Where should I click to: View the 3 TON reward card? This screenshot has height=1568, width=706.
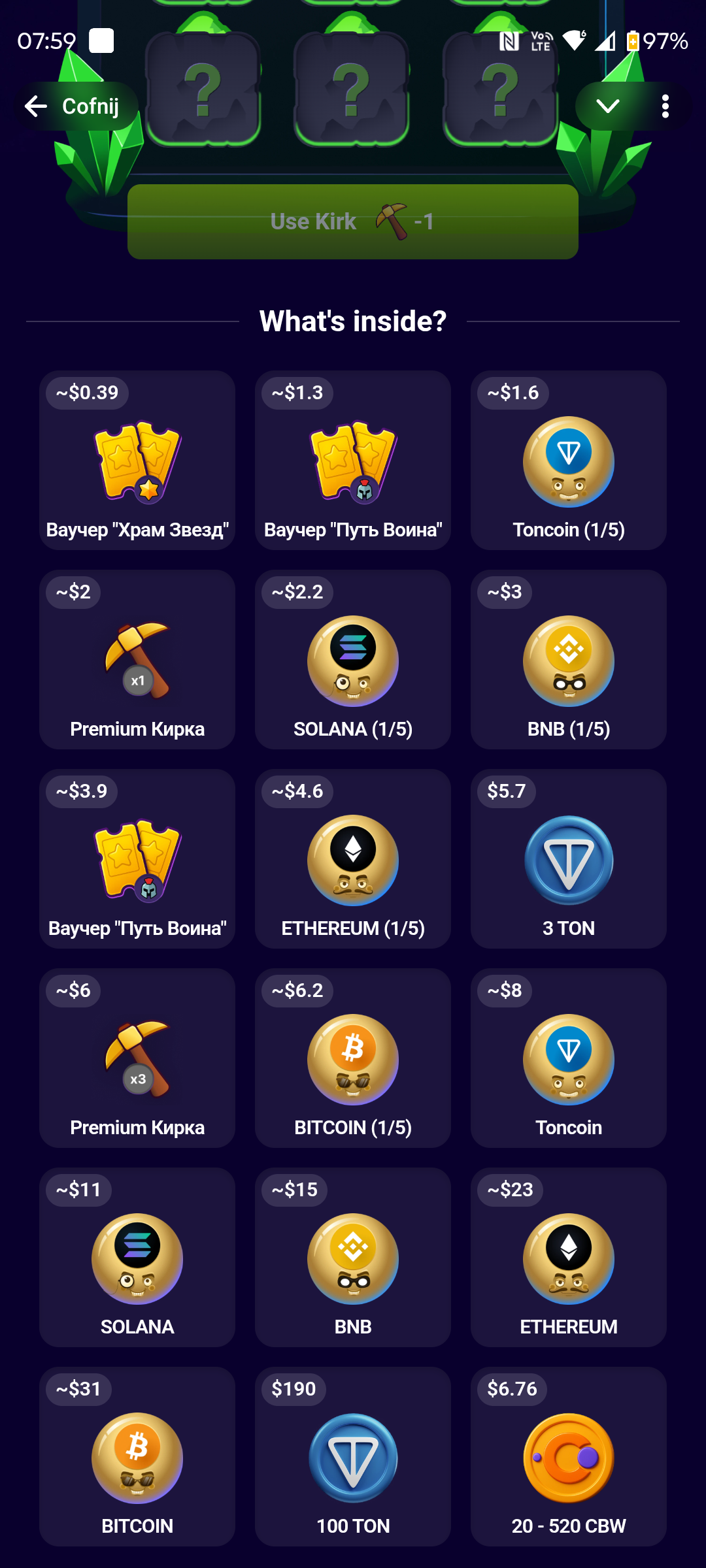click(x=569, y=859)
